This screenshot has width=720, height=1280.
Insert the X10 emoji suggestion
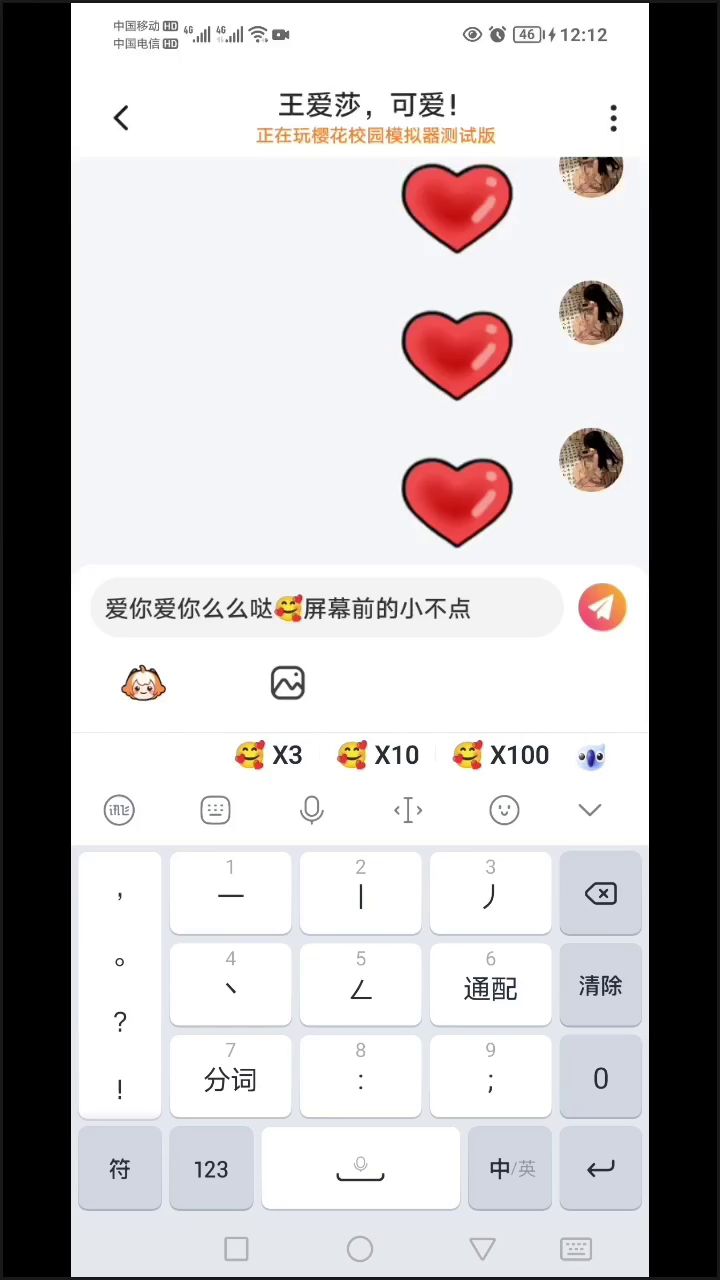click(x=377, y=755)
